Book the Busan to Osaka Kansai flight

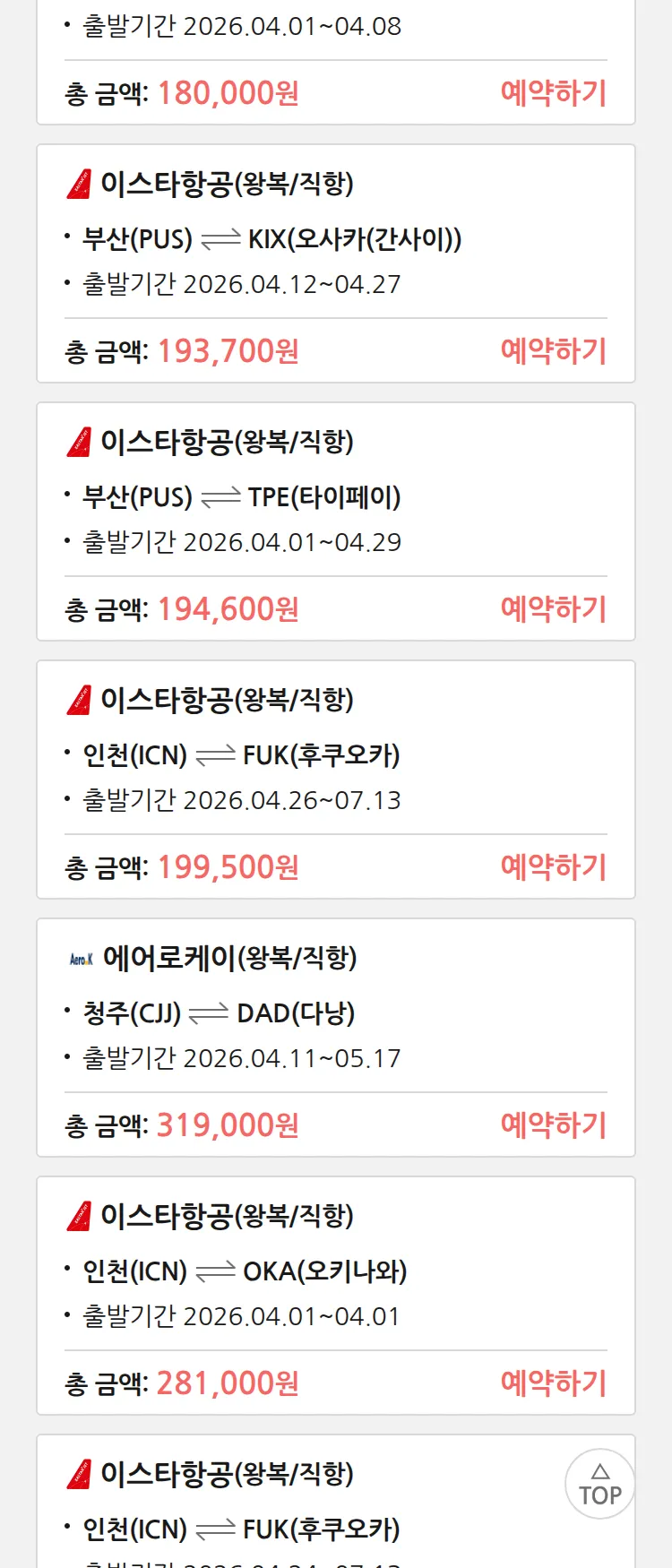coord(553,351)
